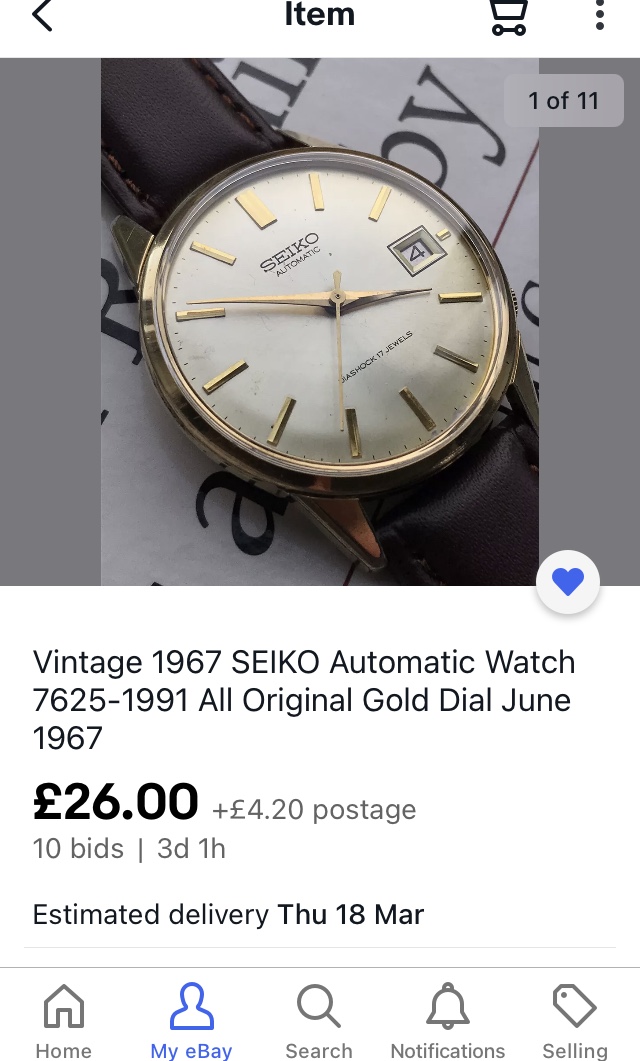This screenshot has width=640, height=1061.
Task: Open the three-dot overflow menu
Action: point(599,15)
